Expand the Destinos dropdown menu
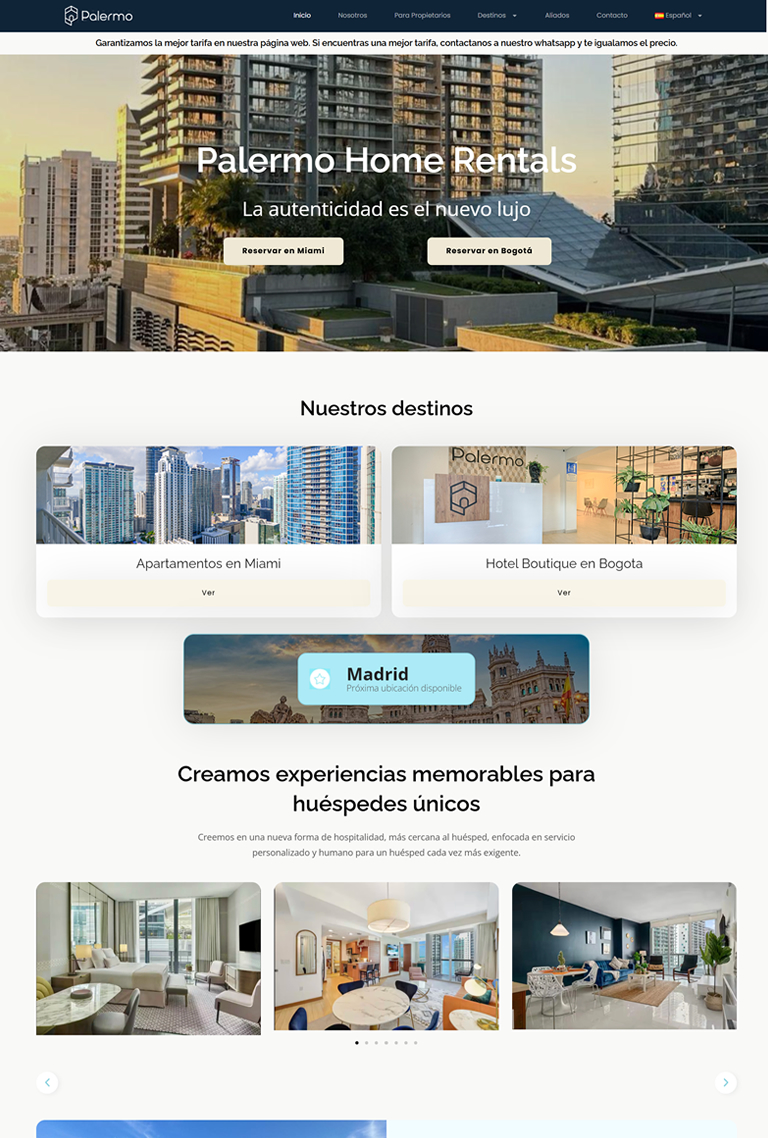The height and width of the screenshot is (1138, 768). (497, 16)
